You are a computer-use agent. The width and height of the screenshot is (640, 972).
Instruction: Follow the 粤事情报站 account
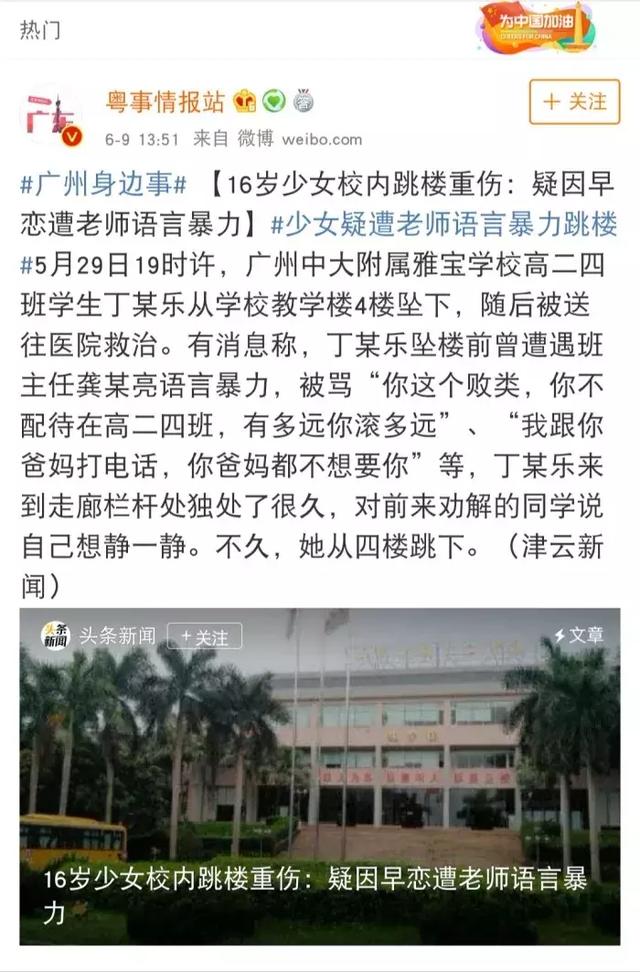[x=574, y=102]
